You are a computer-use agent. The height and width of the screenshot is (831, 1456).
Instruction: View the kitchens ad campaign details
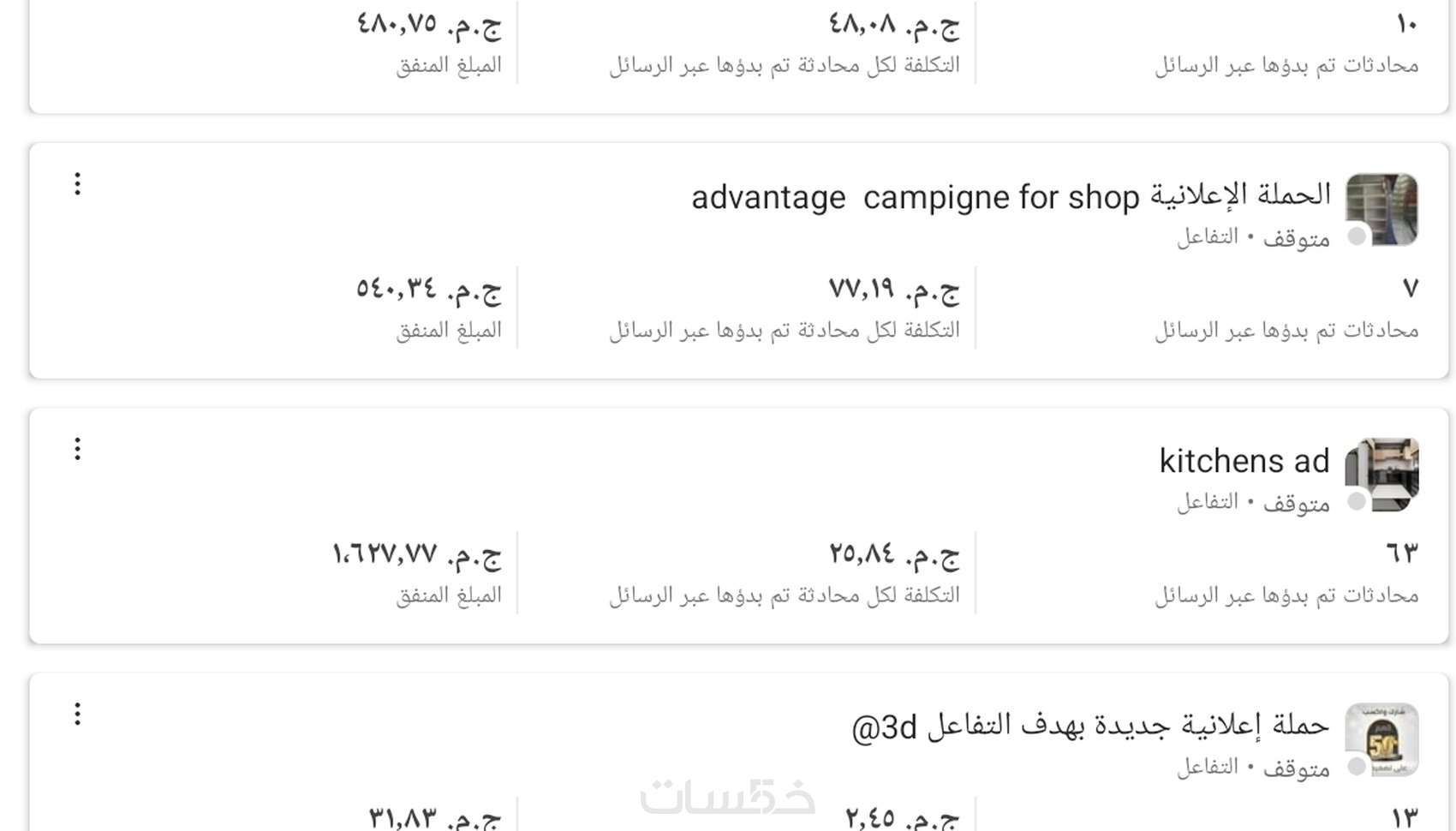[1244, 462]
